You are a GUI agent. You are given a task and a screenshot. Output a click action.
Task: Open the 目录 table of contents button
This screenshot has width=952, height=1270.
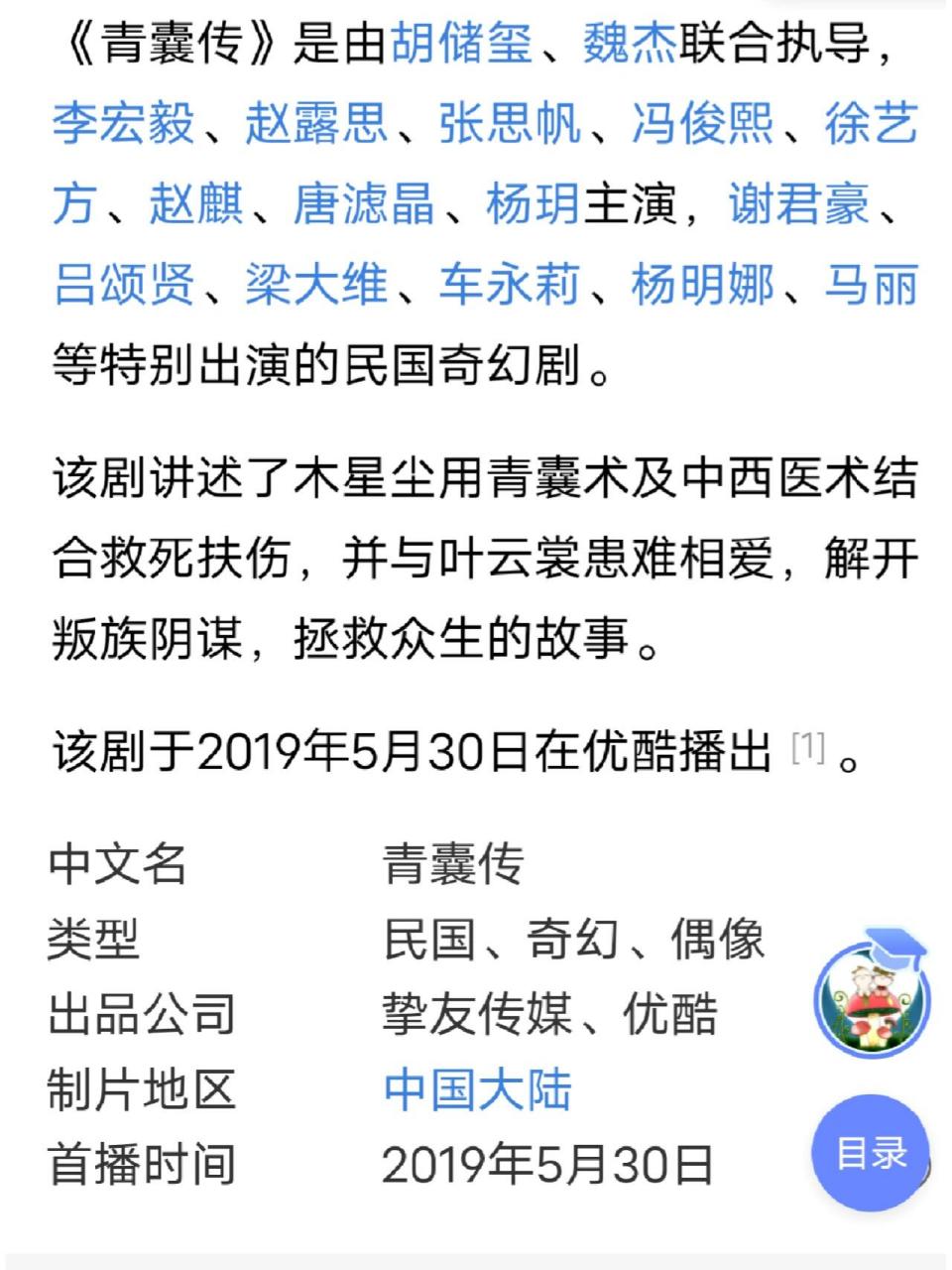(871, 1154)
